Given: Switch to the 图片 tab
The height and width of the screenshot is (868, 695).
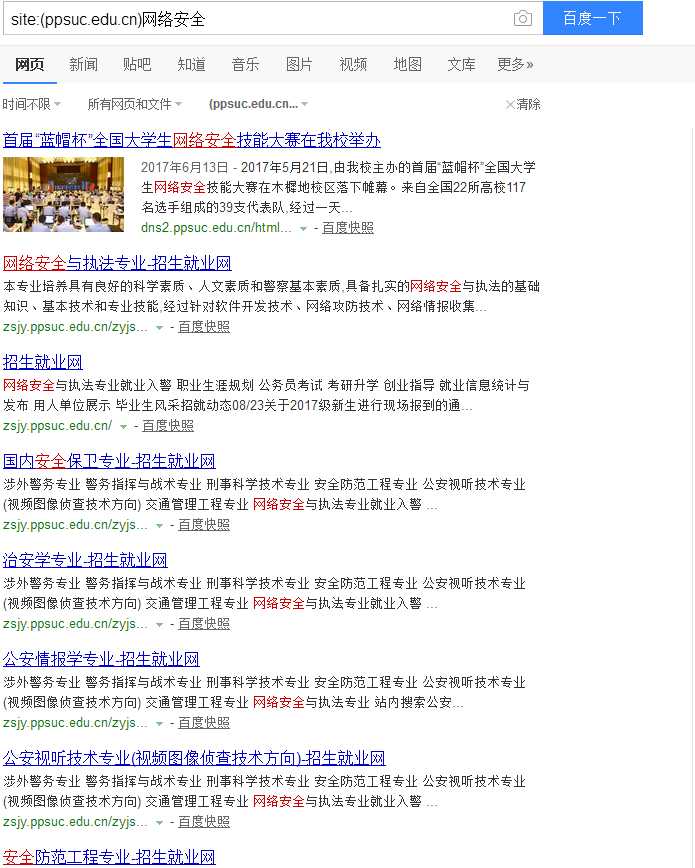Looking at the screenshot, I should (x=299, y=64).
